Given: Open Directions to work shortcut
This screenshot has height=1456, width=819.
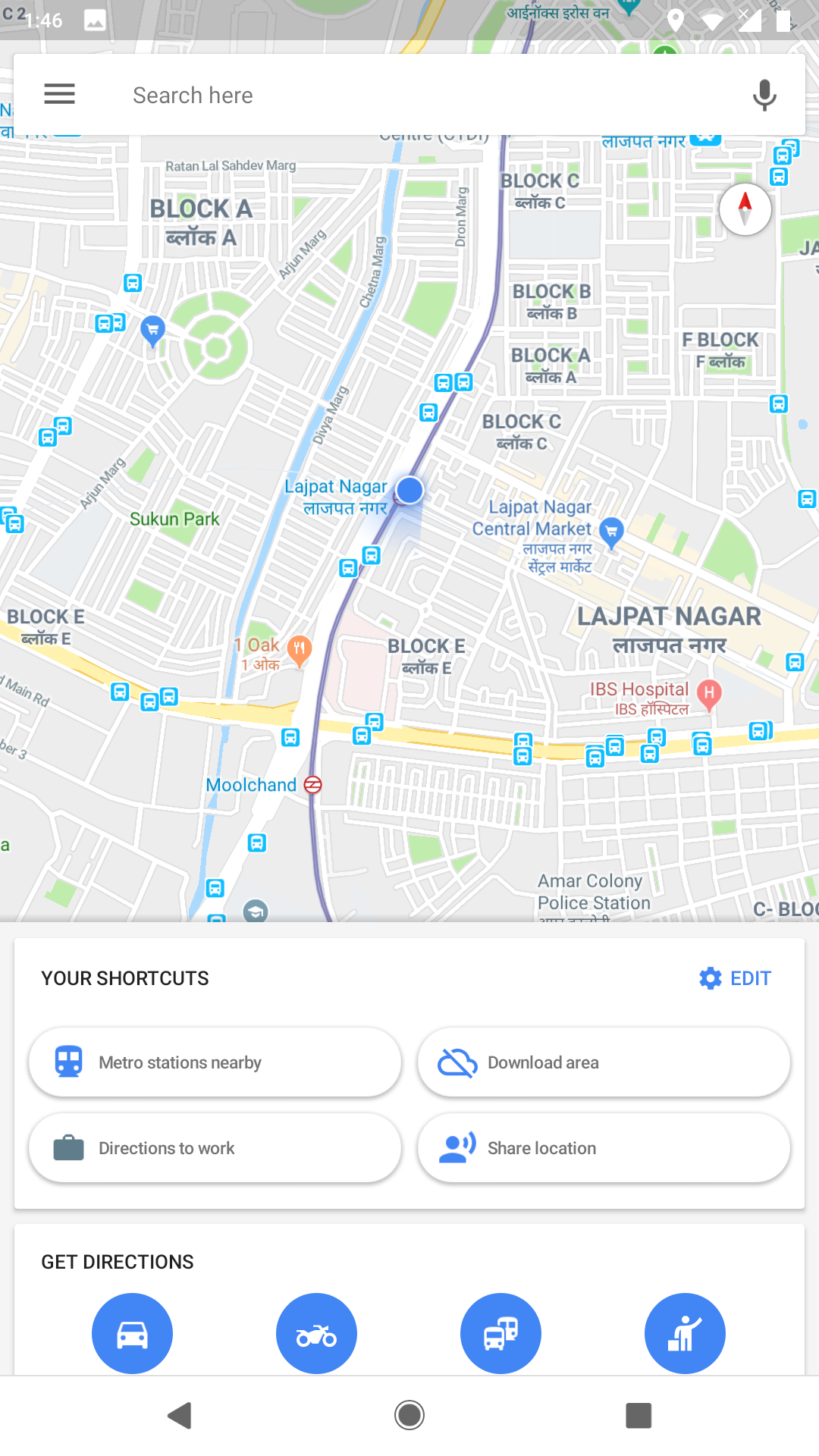Looking at the screenshot, I should tap(215, 1147).
